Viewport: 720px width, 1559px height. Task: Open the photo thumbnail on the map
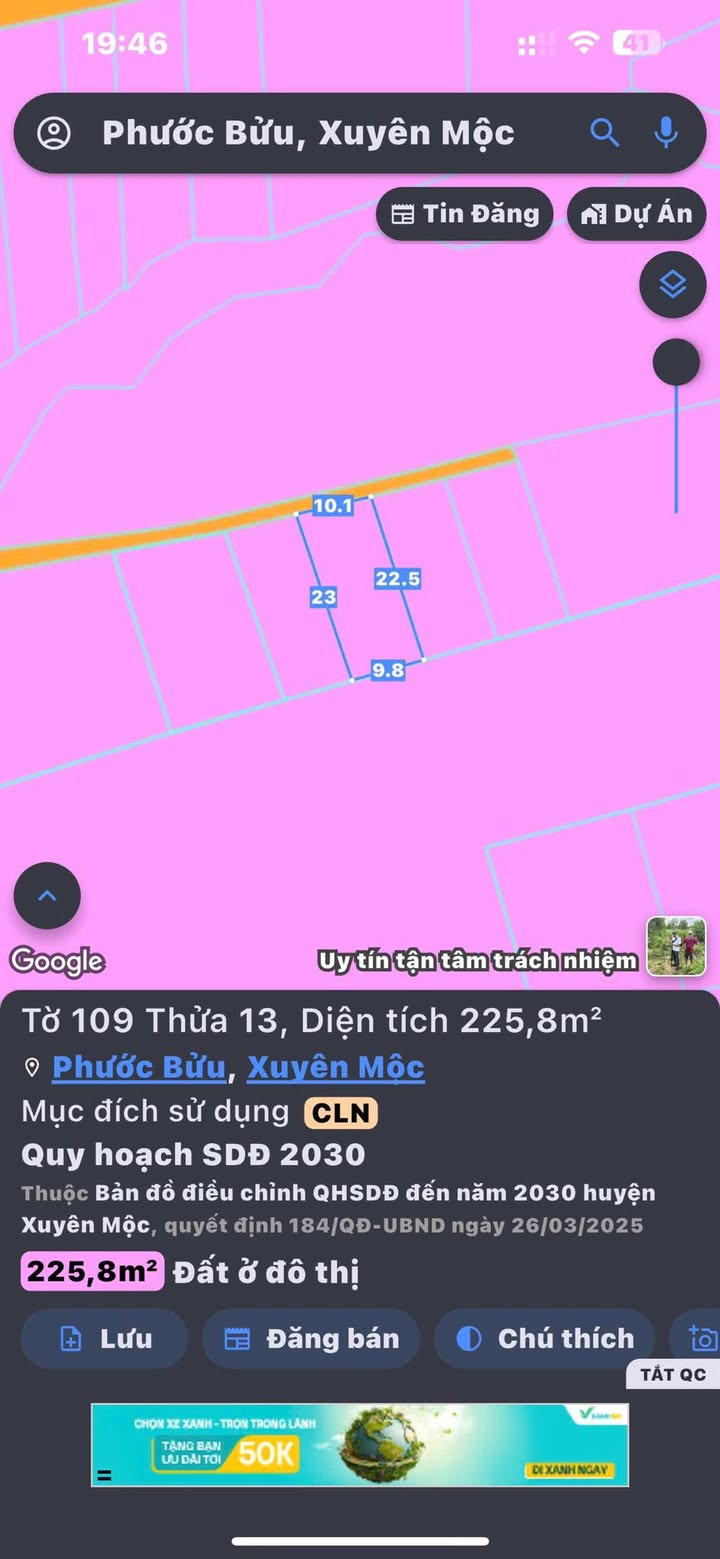[x=676, y=946]
